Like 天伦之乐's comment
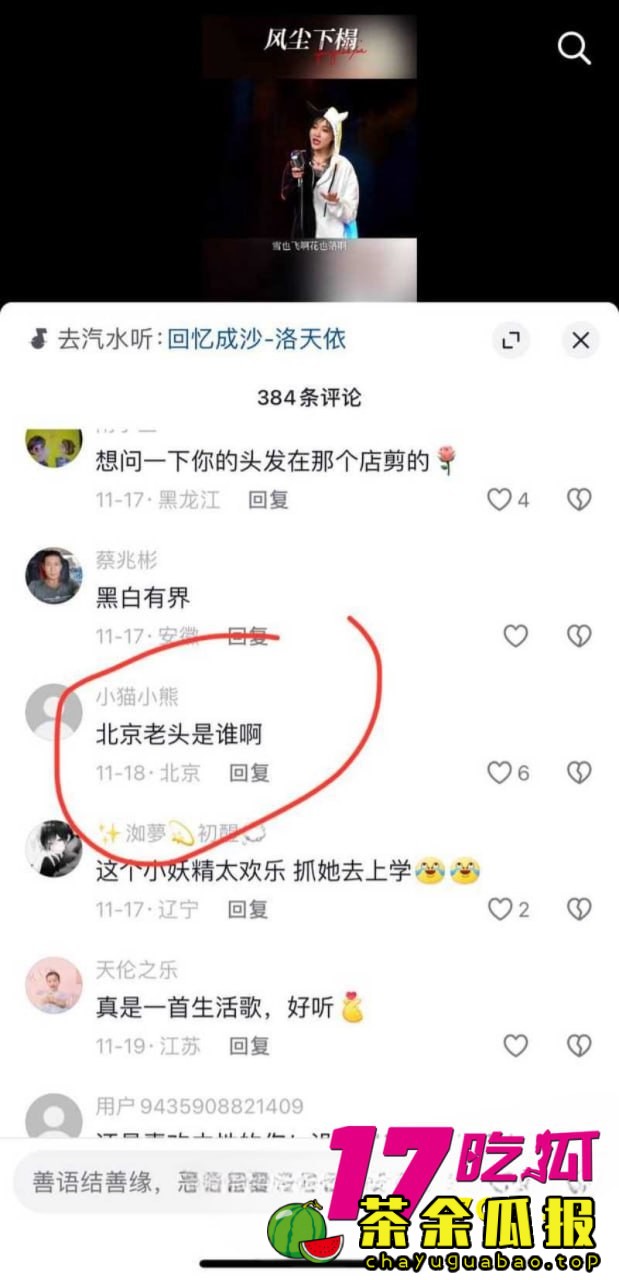 pyautogui.click(x=515, y=1046)
